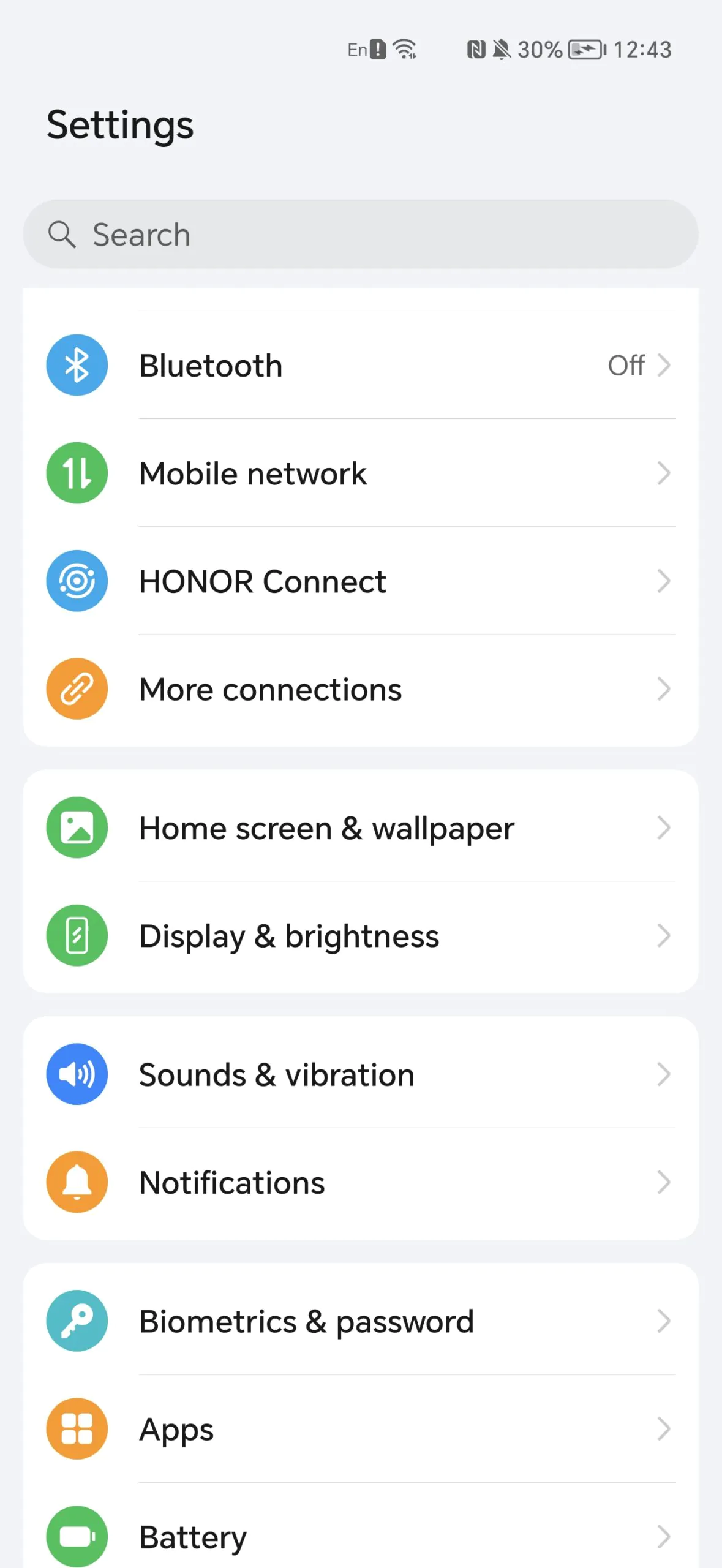Open More connections
This screenshot has height=1568, width=722.
pyautogui.click(x=361, y=690)
